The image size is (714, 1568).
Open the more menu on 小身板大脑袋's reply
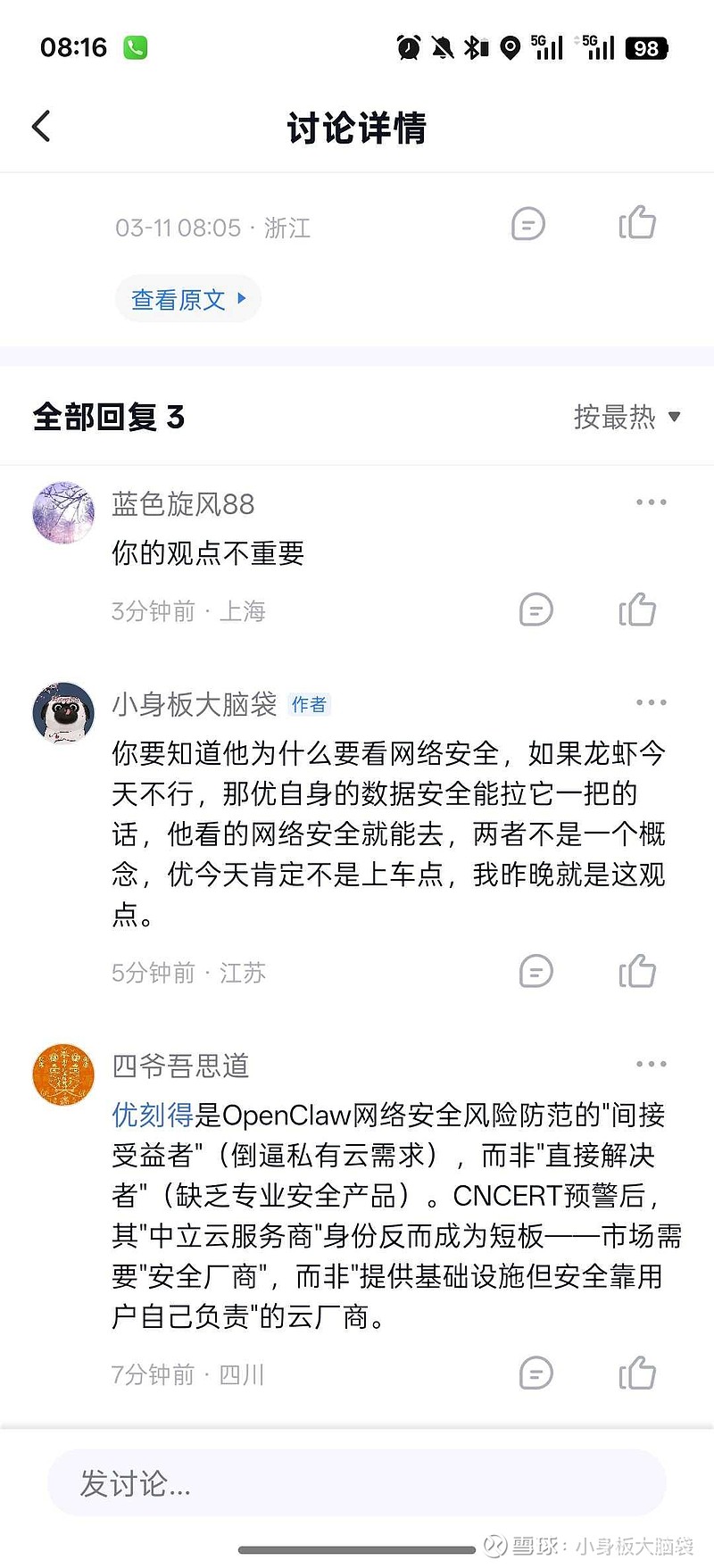[x=651, y=702]
